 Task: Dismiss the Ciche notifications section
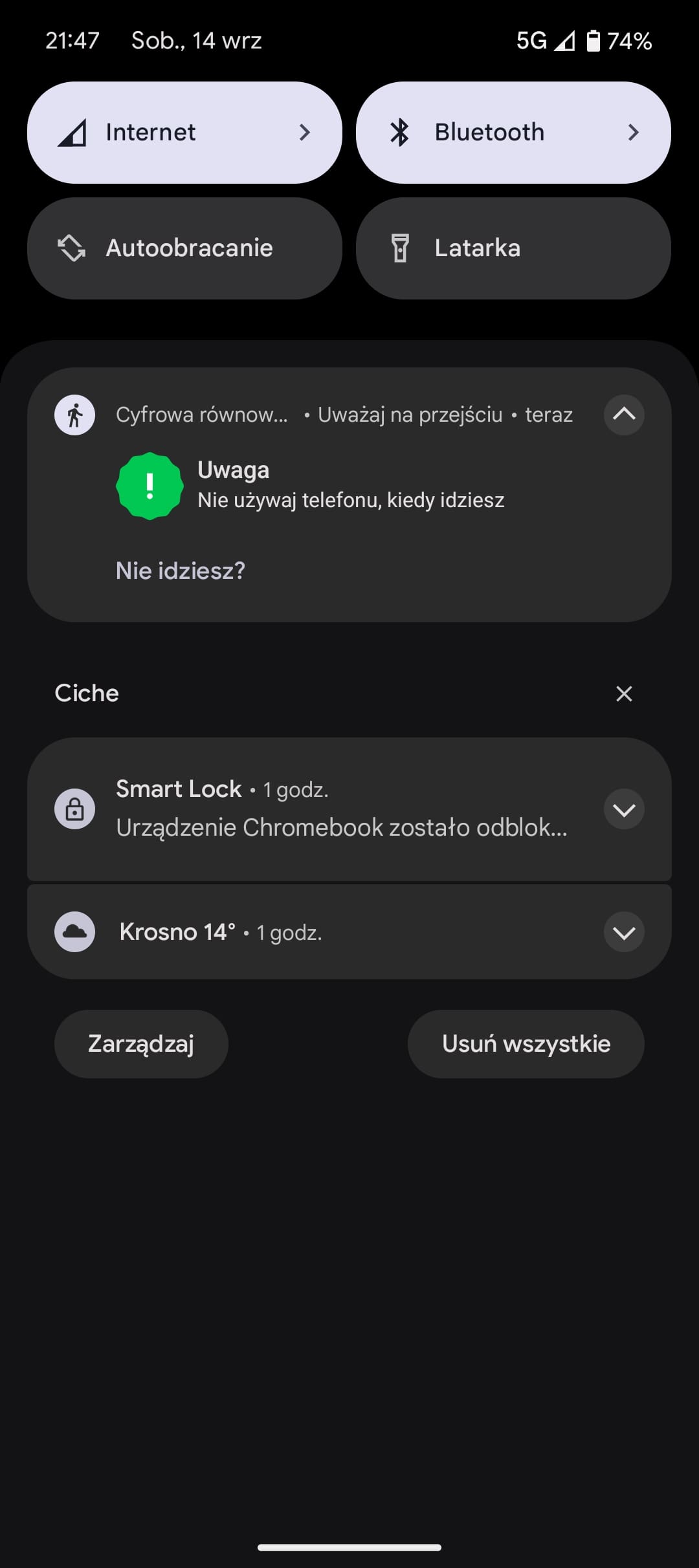point(624,693)
